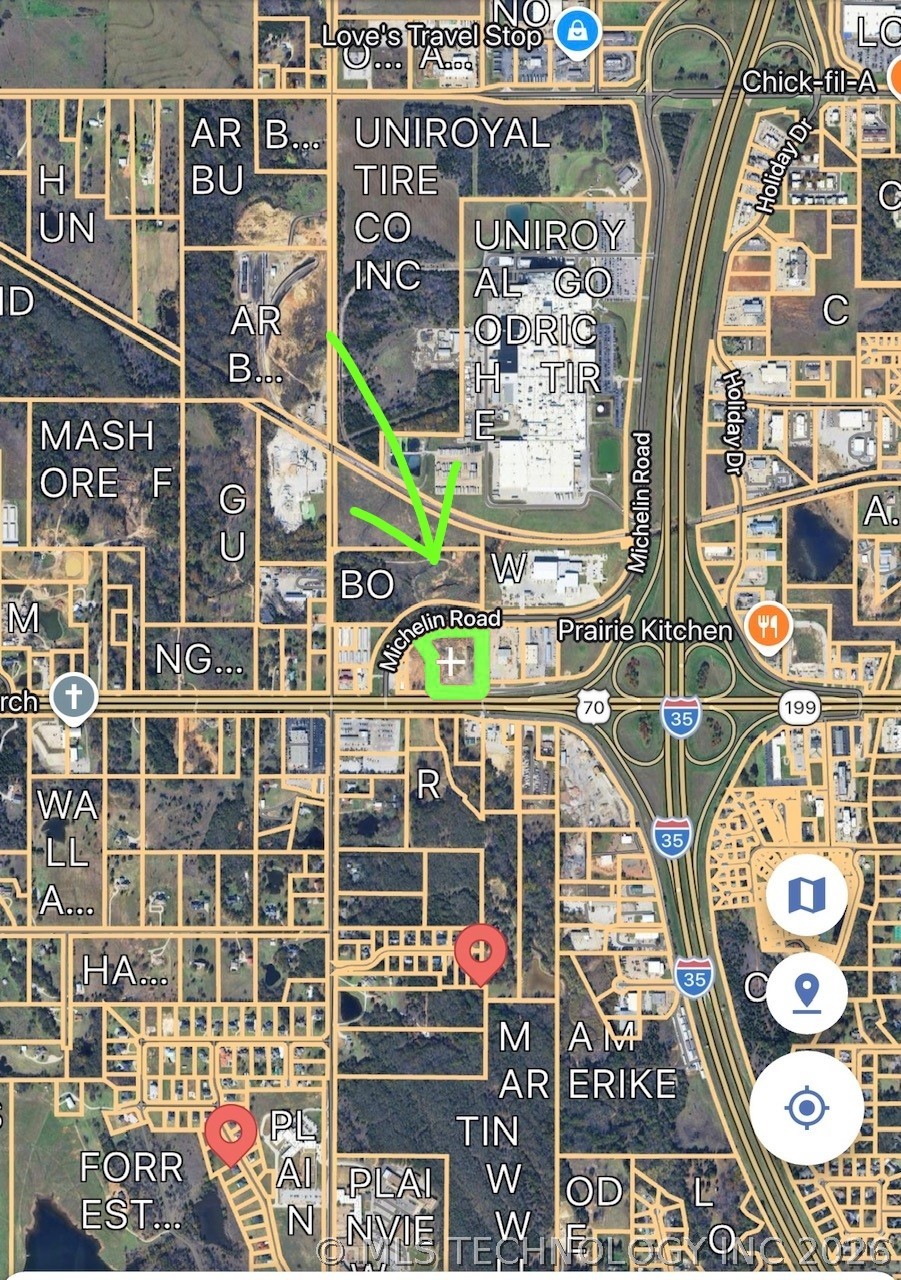Tap the location pin button

pos(806,993)
